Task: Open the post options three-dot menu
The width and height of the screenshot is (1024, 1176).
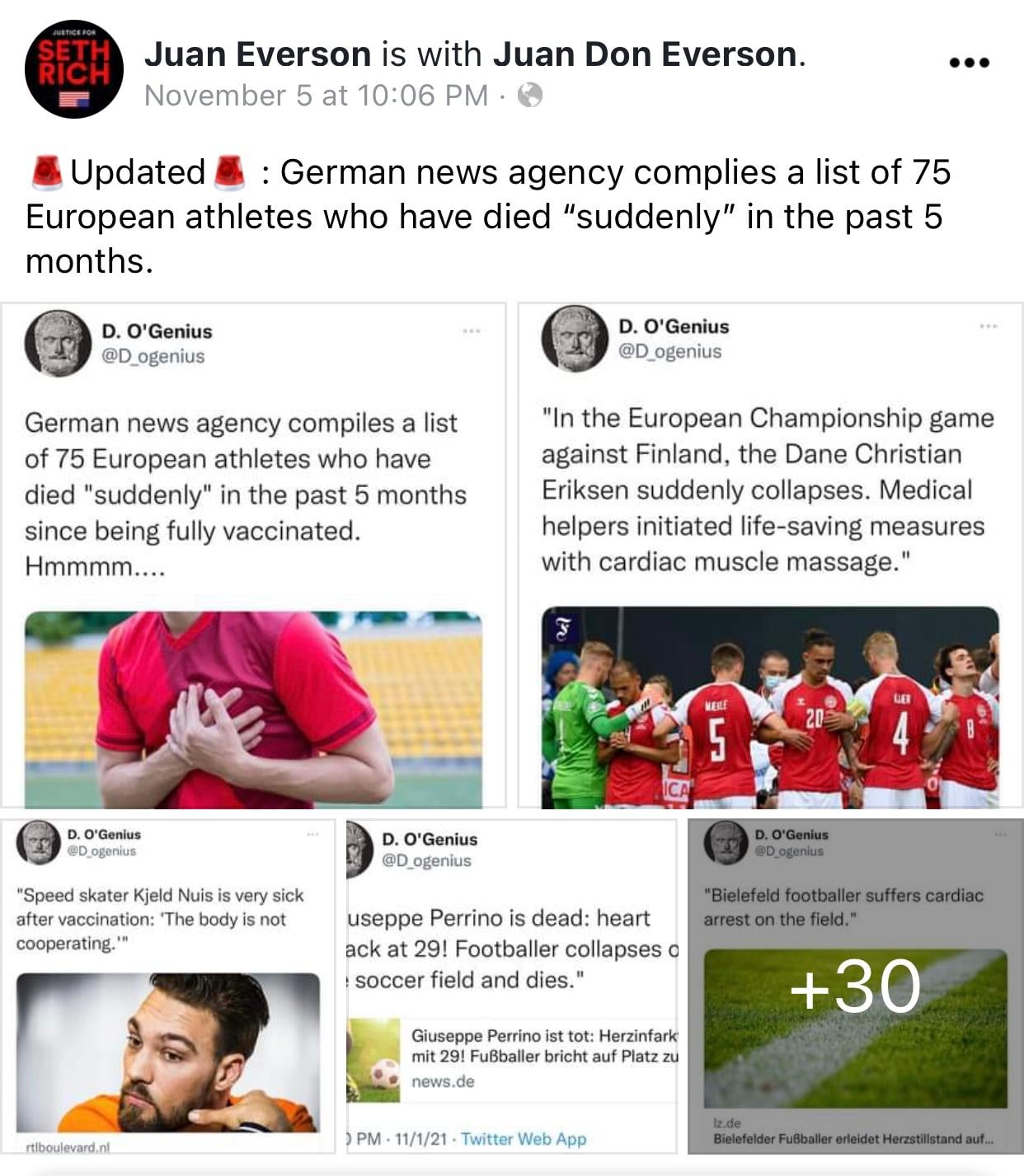Action: pos(969,63)
